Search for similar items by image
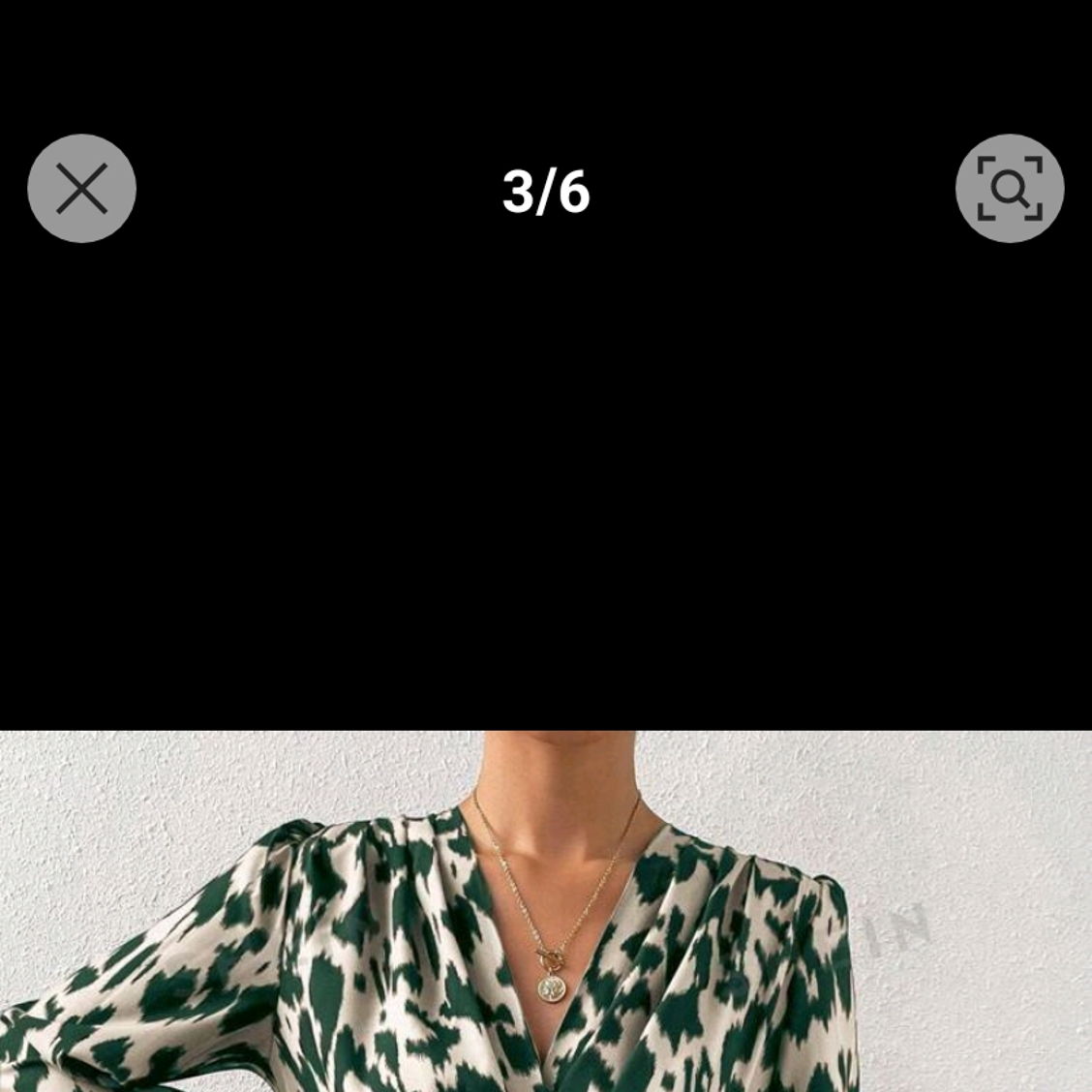Screen dimensions: 1092x1092 click(x=1009, y=189)
